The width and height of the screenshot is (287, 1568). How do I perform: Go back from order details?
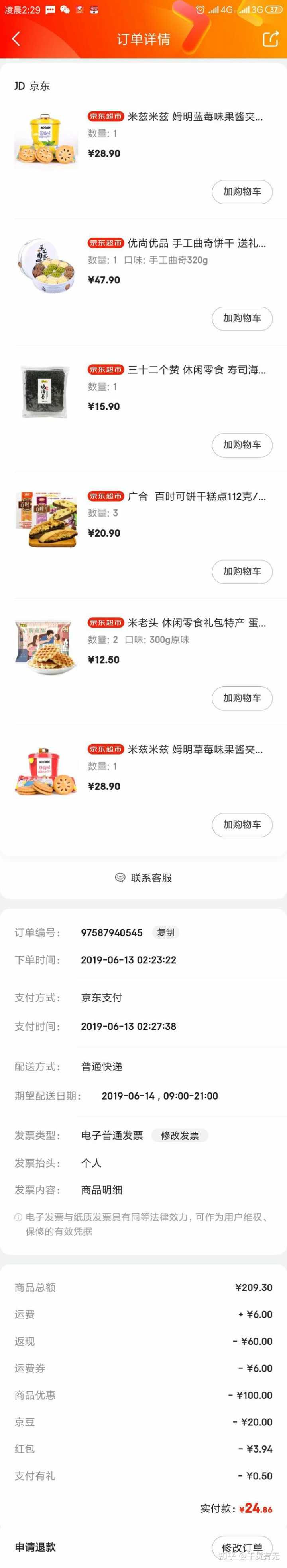point(16,39)
